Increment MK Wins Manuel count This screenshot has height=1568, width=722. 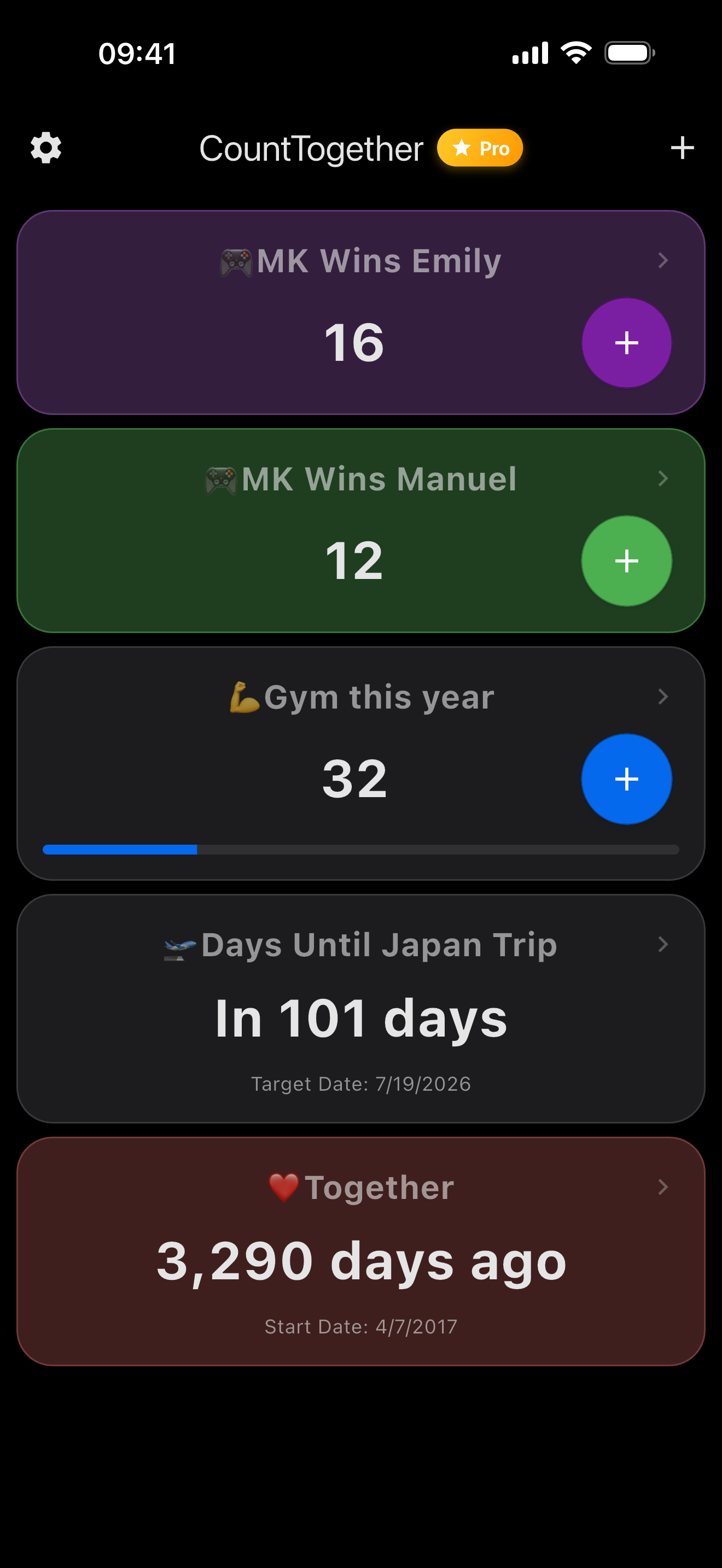pos(626,560)
